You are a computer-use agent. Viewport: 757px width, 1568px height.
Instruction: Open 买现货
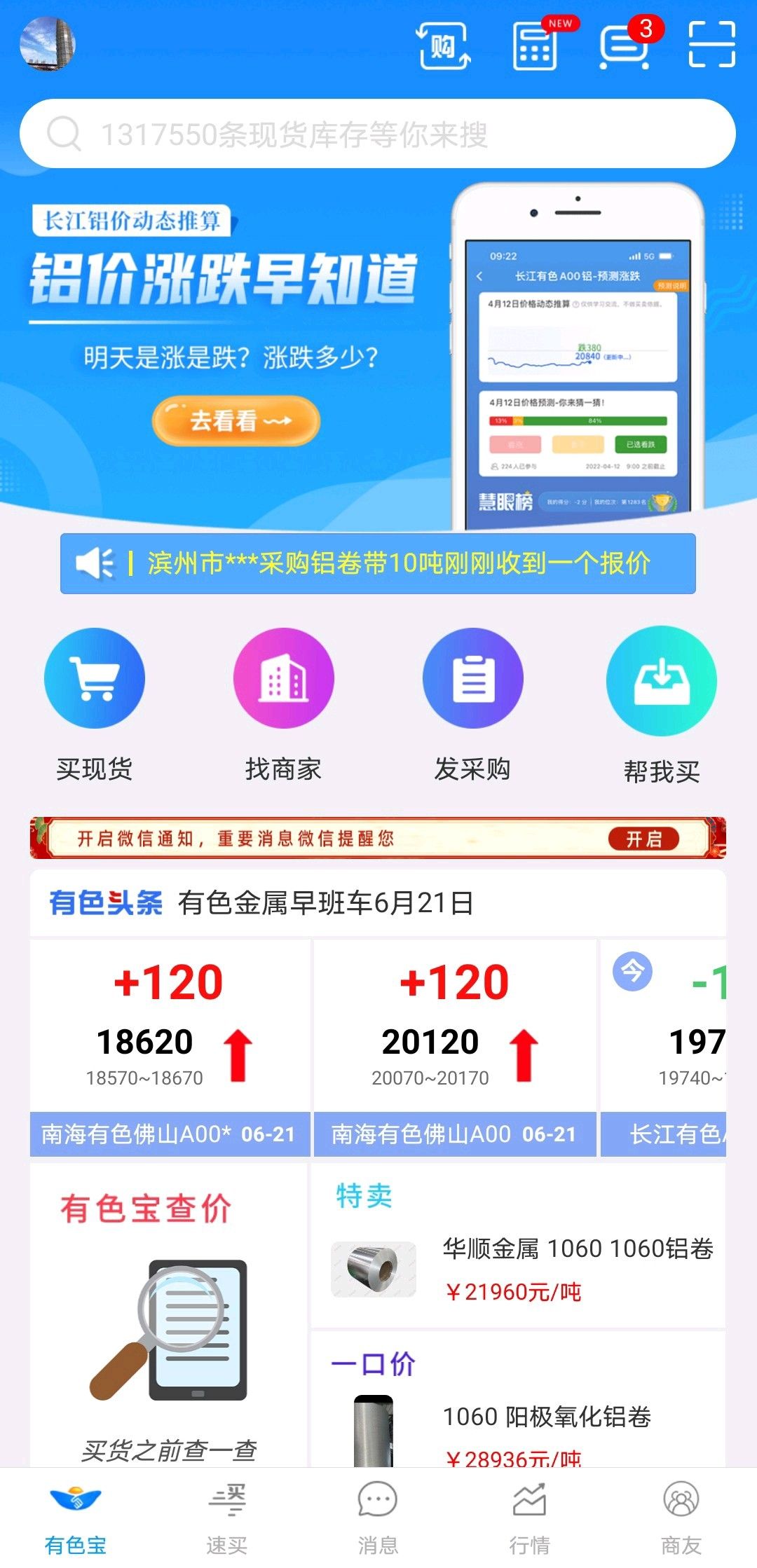tap(95, 706)
